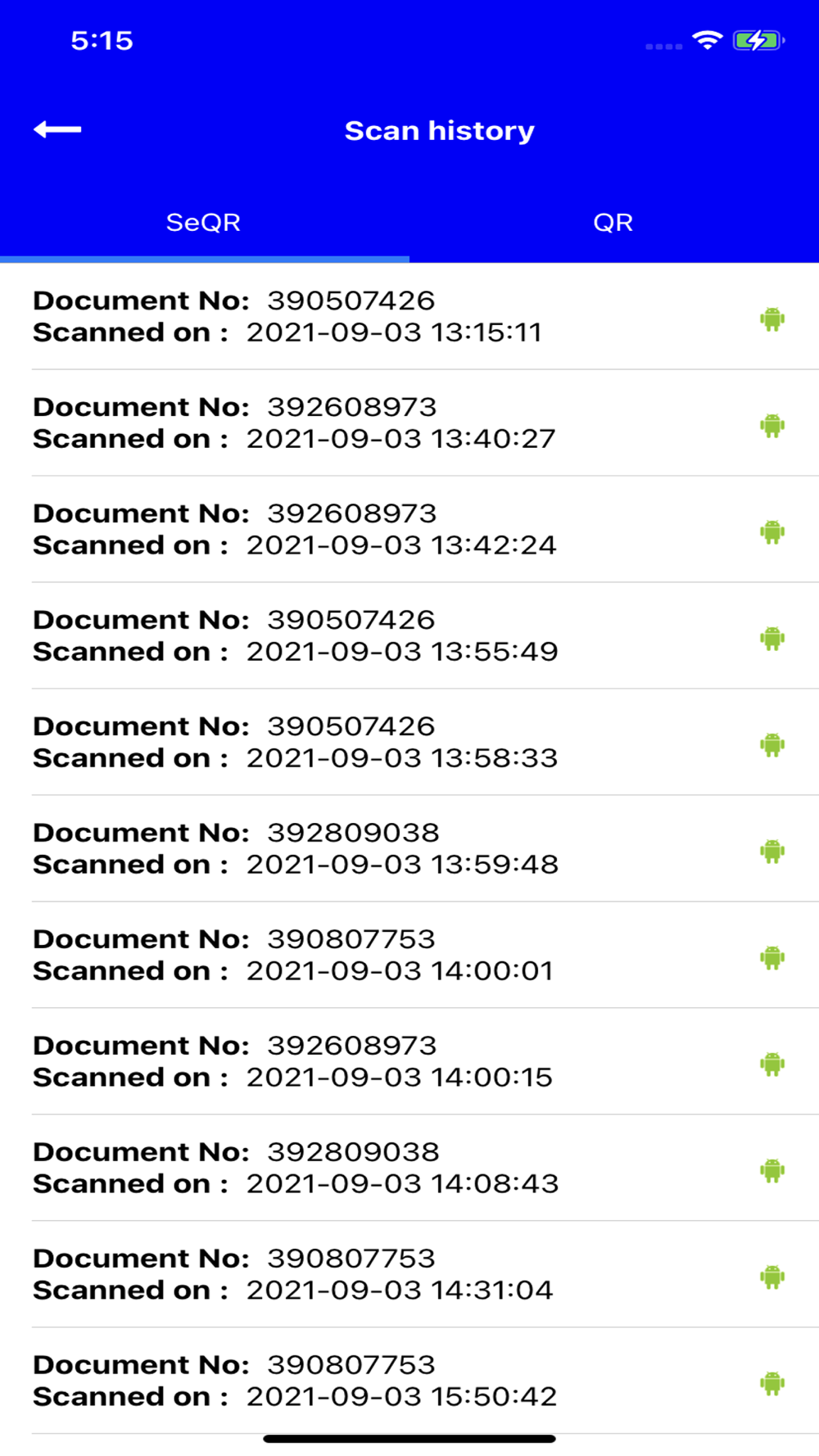The height and width of the screenshot is (1456, 819).
Task: Open the scan from 15:50:42
Action: tap(409, 1381)
